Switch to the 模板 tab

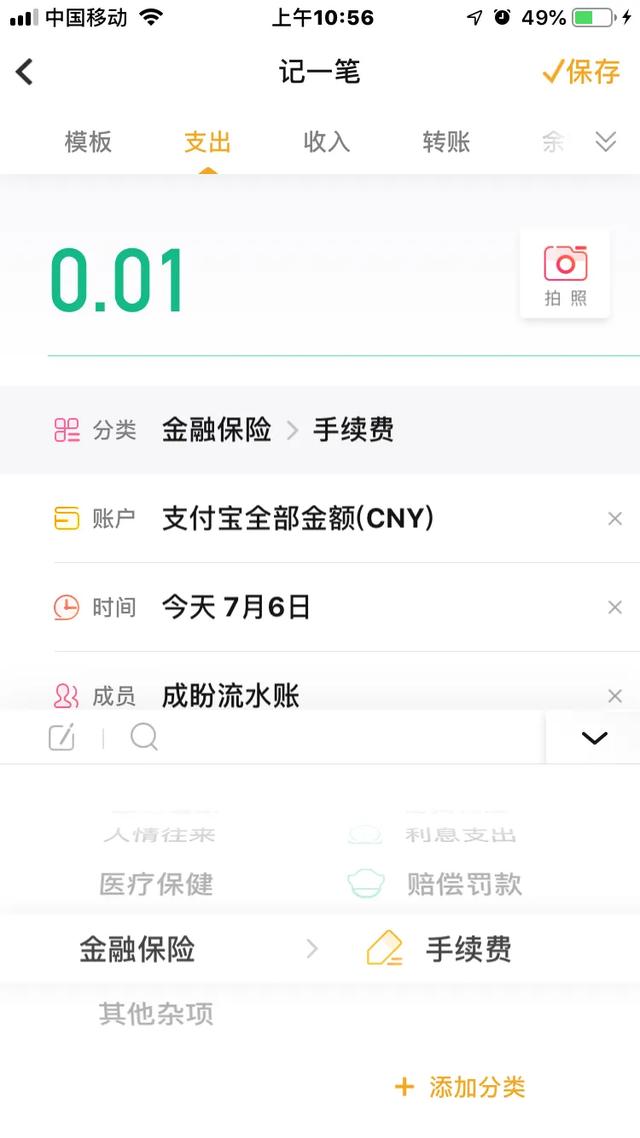(x=89, y=142)
